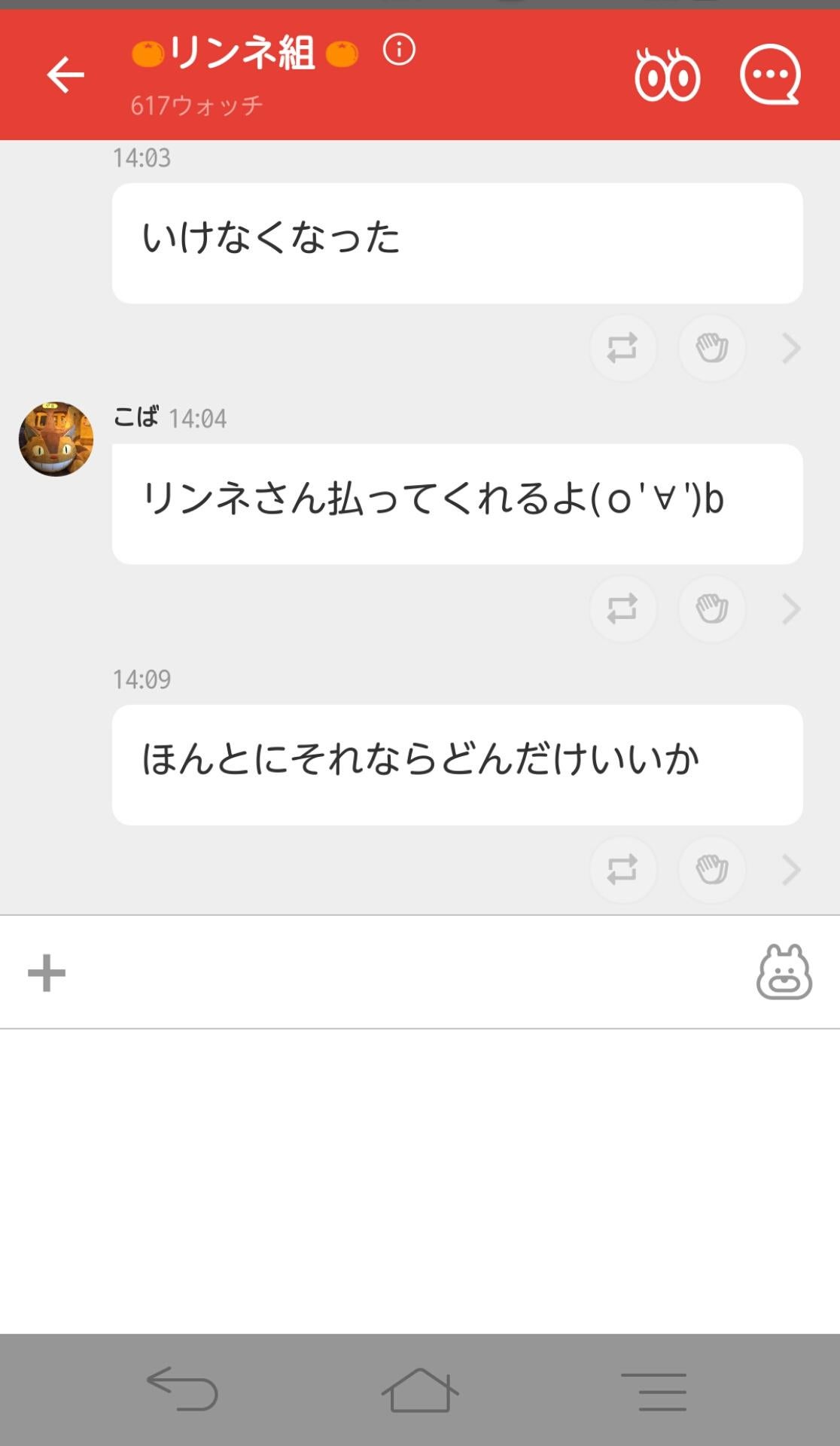Repost the ほんとにそれなら message
The width and height of the screenshot is (840, 1446).
[623, 869]
